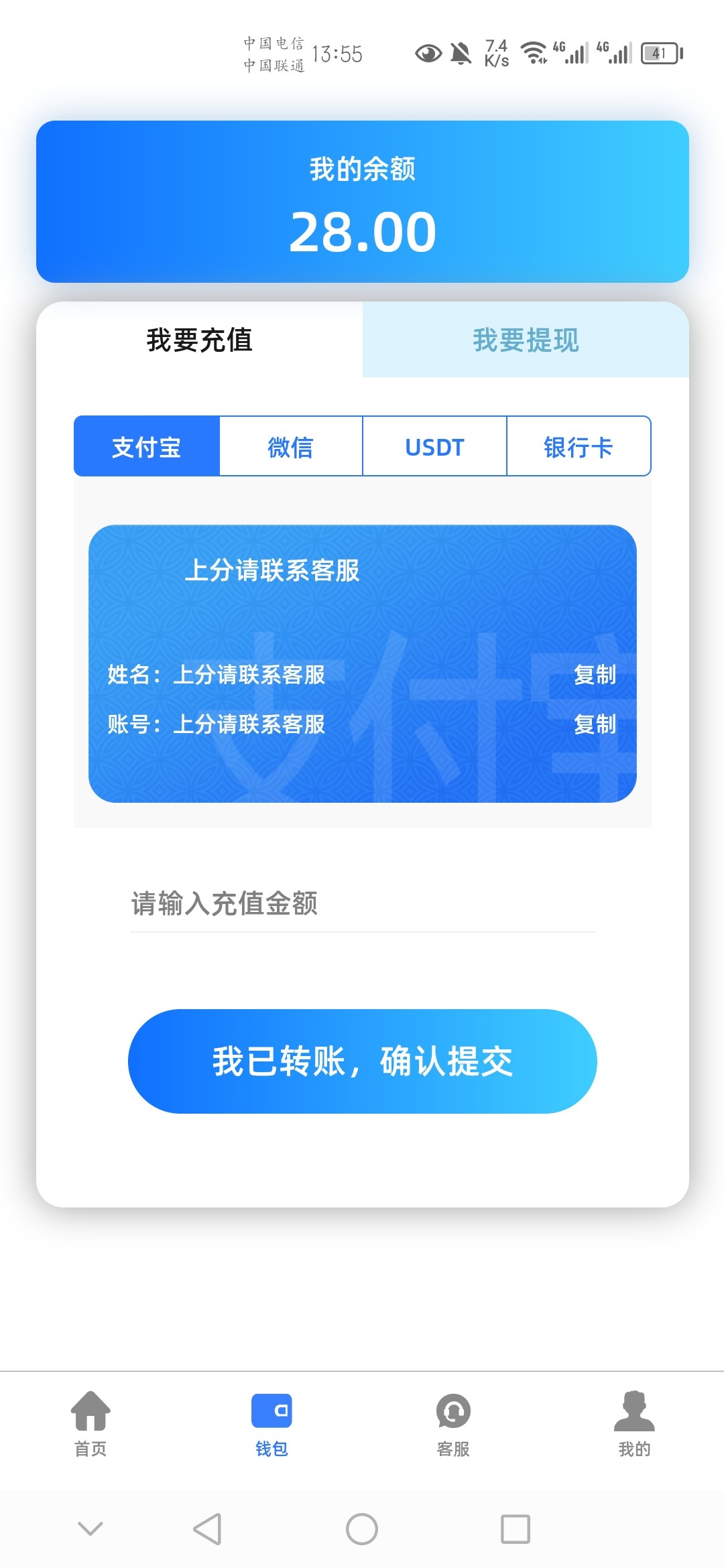
Task: Select the USDT payment option
Action: pos(434,447)
